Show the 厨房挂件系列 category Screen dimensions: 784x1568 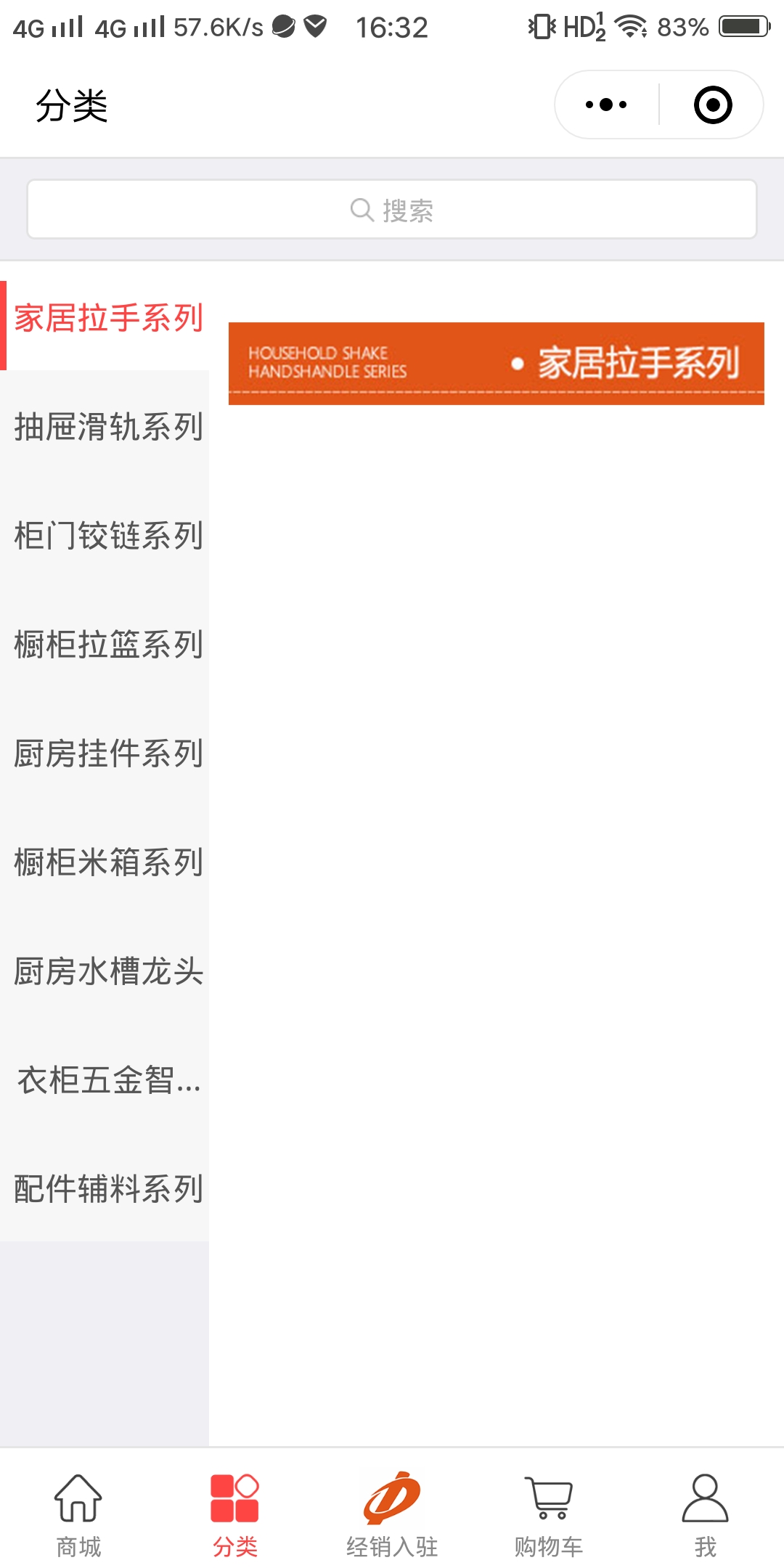(x=107, y=754)
